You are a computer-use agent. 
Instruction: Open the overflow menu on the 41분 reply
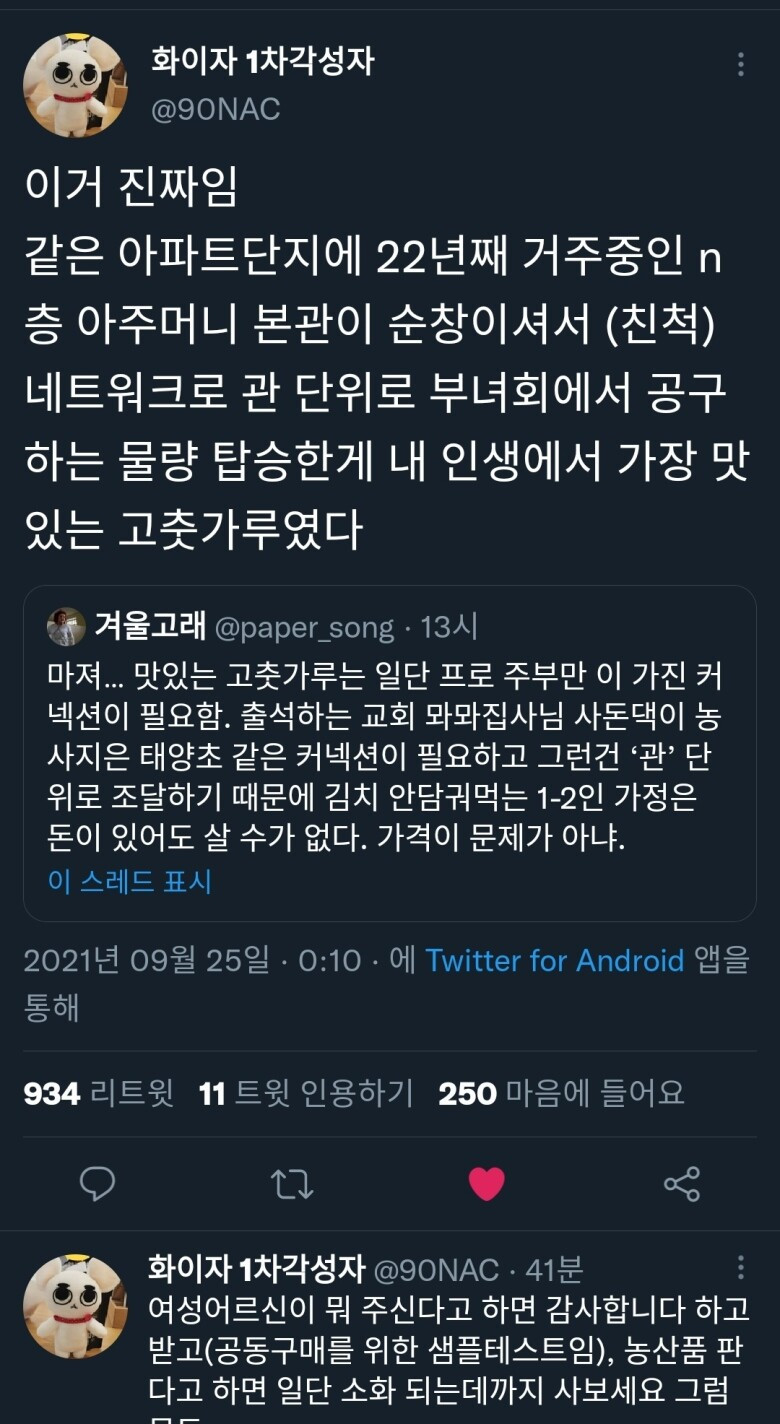(x=740, y=1268)
